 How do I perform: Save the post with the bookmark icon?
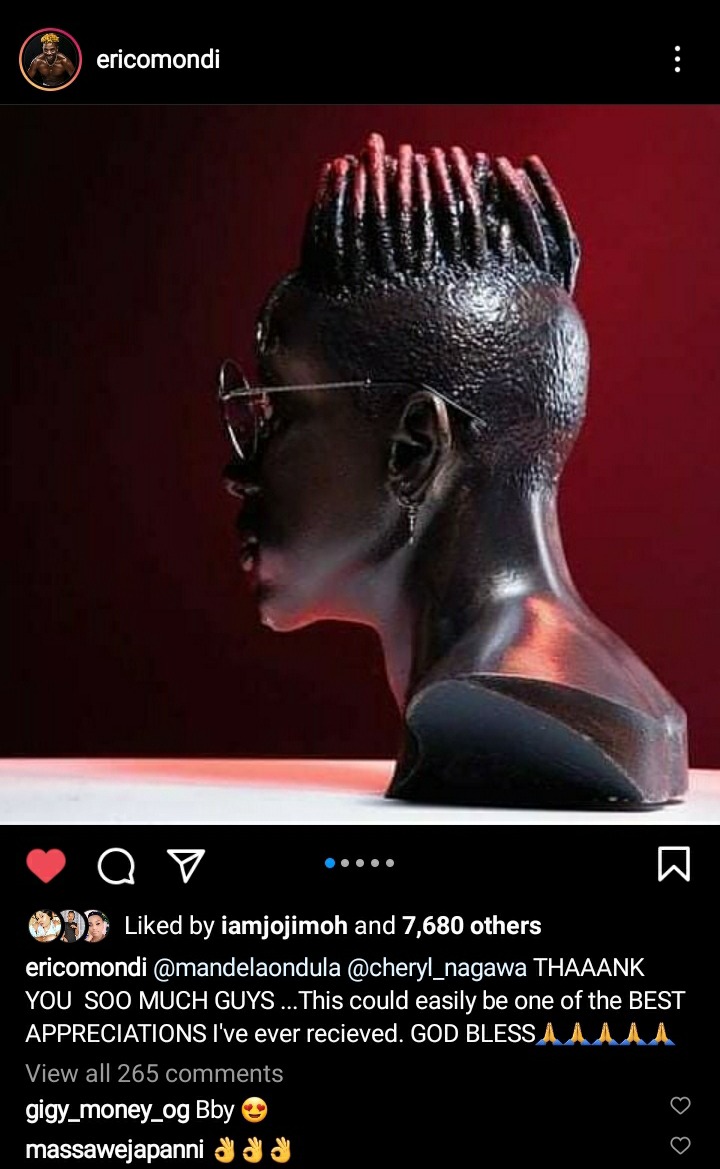coord(674,864)
